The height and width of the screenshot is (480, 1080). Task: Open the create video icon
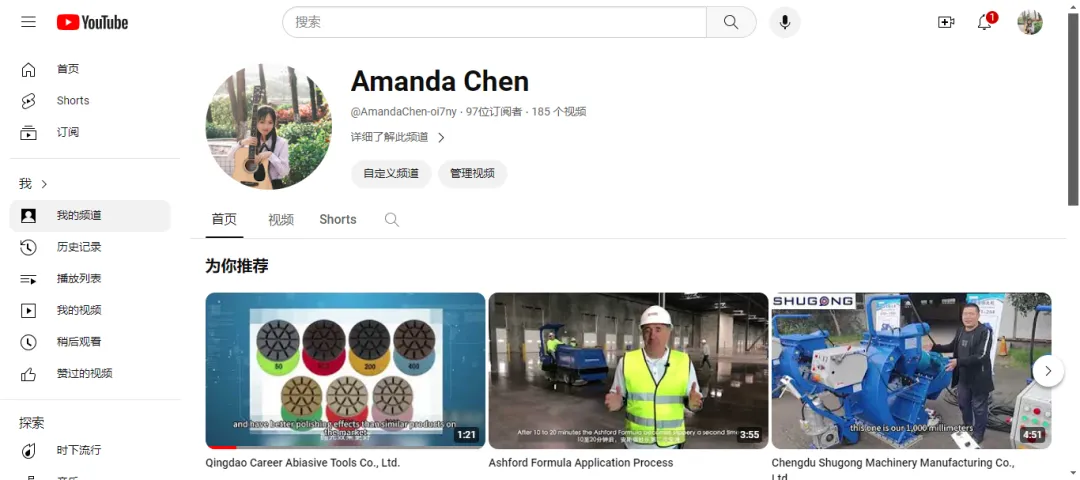946,22
